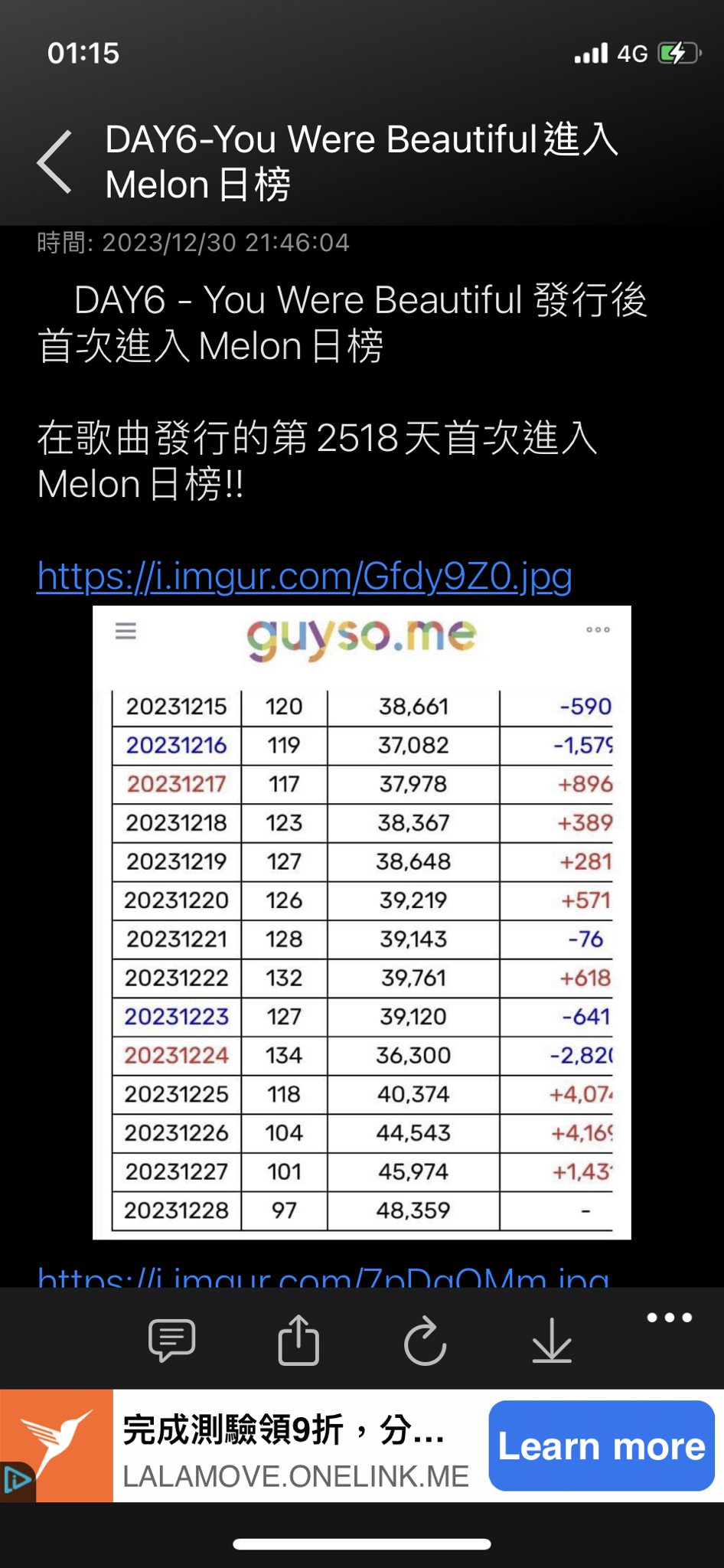The width and height of the screenshot is (724, 1568).
Task: Open the guyso.me chart image
Action: click(x=362, y=923)
